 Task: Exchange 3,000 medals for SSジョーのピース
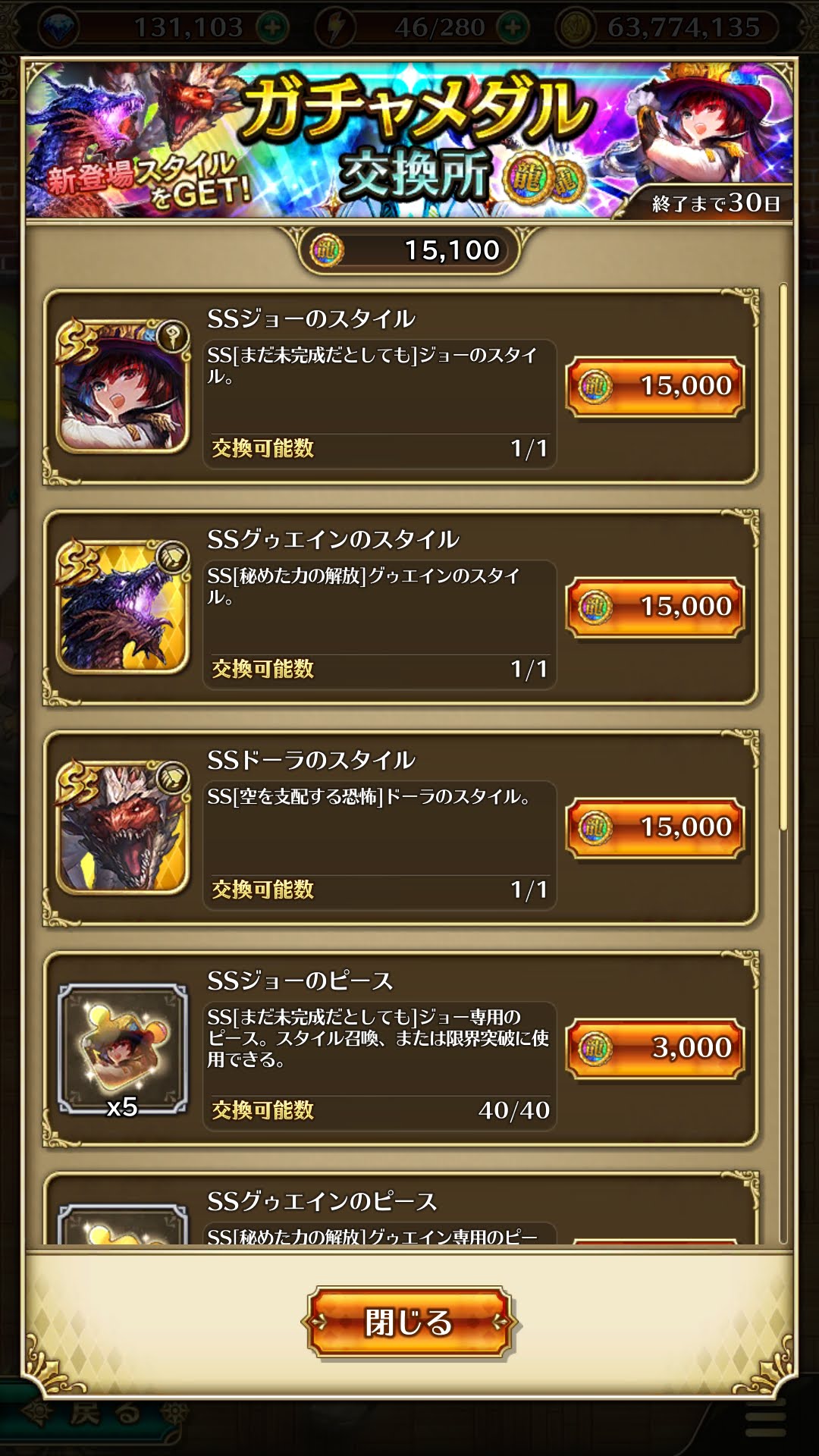(654, 1049)
